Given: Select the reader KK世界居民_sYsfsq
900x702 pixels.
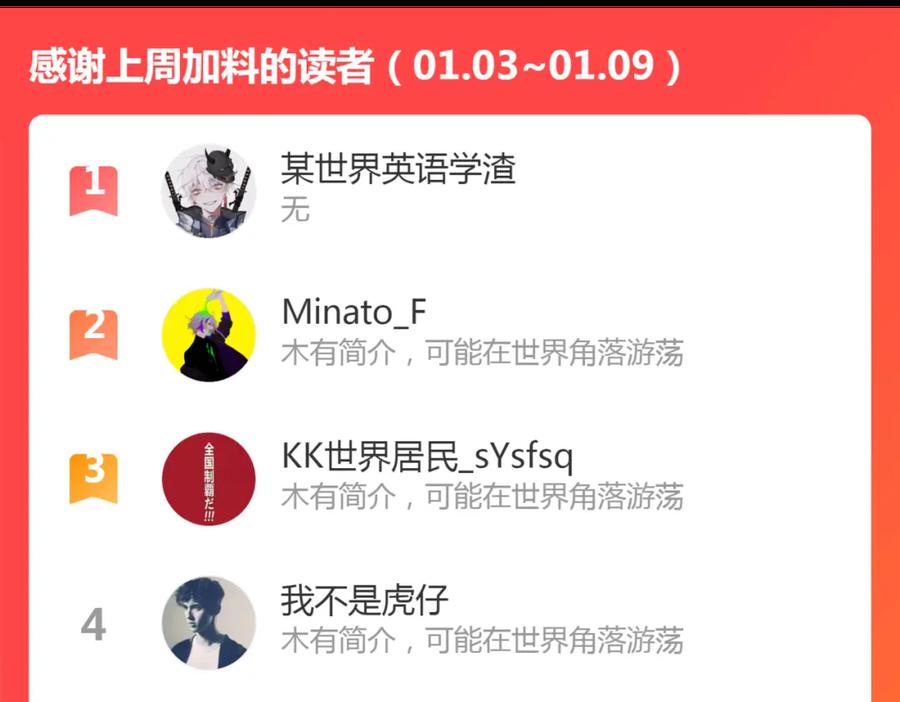Looking at the screenshot, I should coord(427,457).
